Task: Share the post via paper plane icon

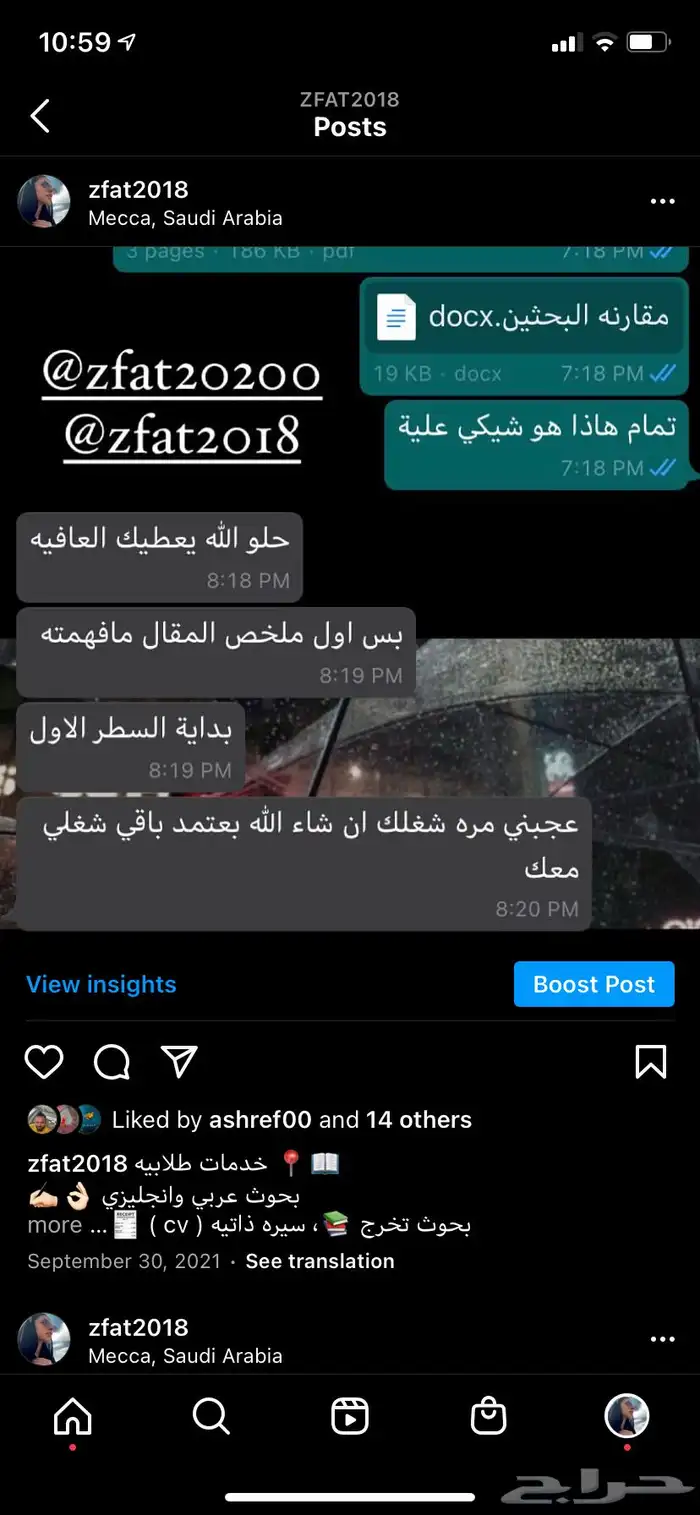Action: [x=180, y=1062]
